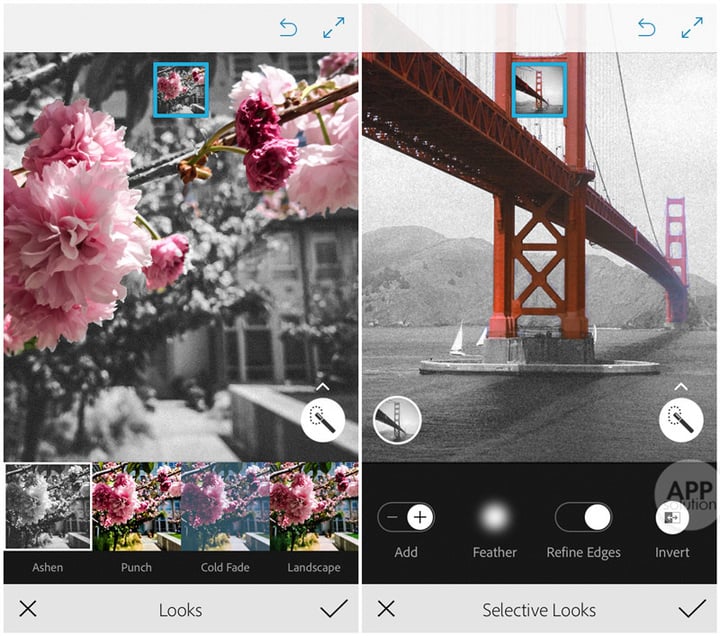Cancel the Selective Looks edit
The height and width of the screenshot is (636, 720).
point(386,608)
